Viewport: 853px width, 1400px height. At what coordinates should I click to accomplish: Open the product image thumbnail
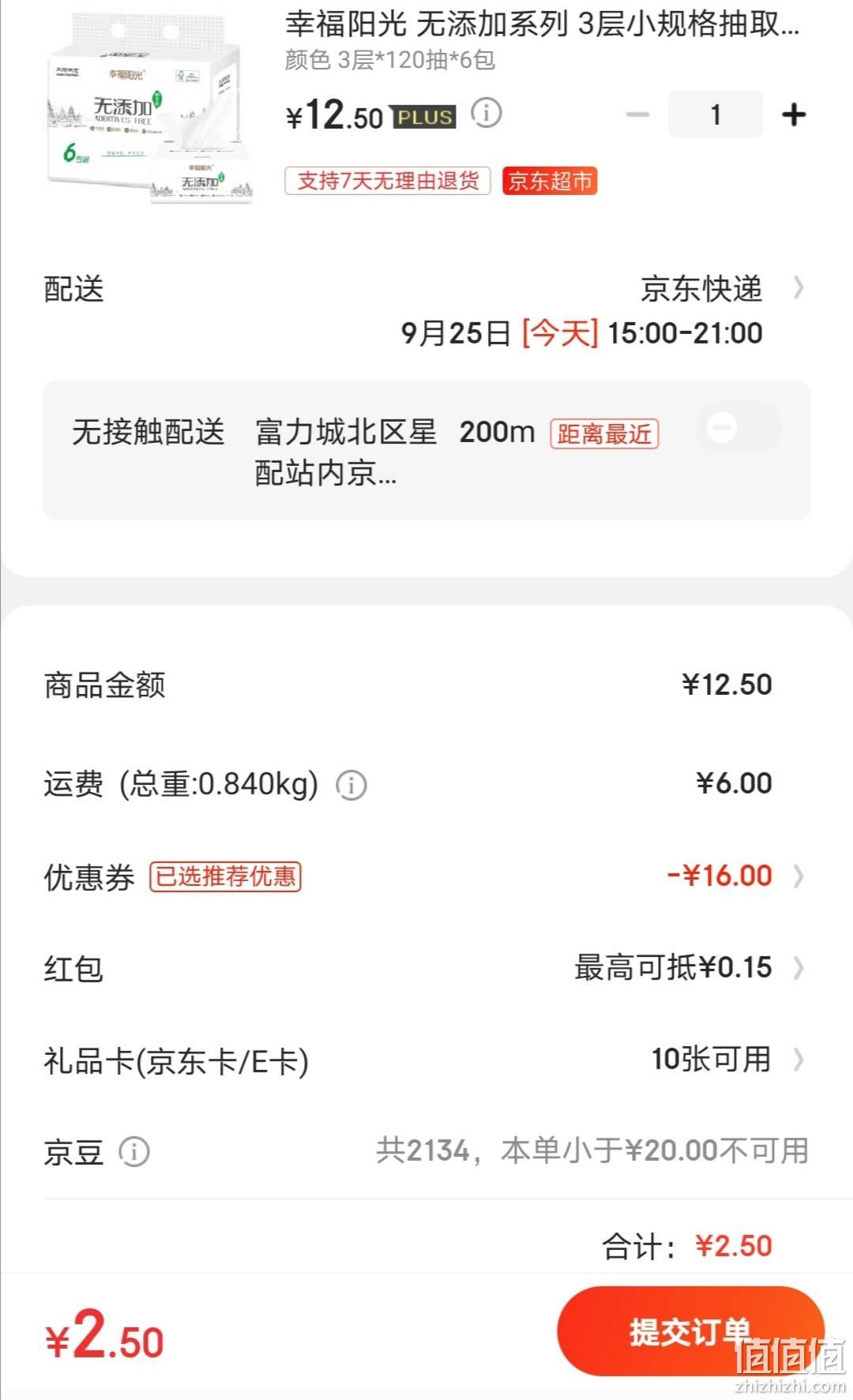150,109
